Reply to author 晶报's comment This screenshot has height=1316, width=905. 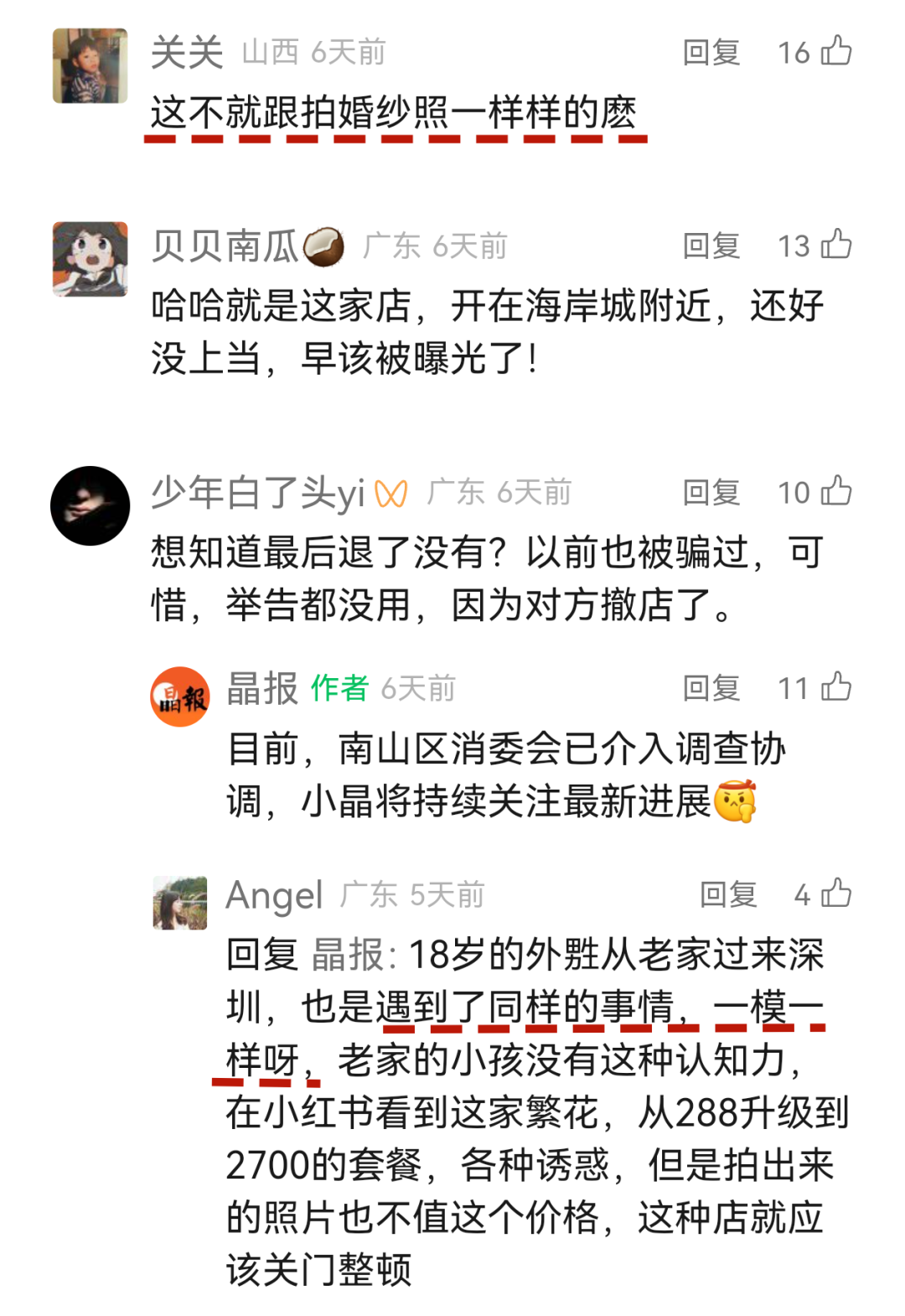coord(711,688)
